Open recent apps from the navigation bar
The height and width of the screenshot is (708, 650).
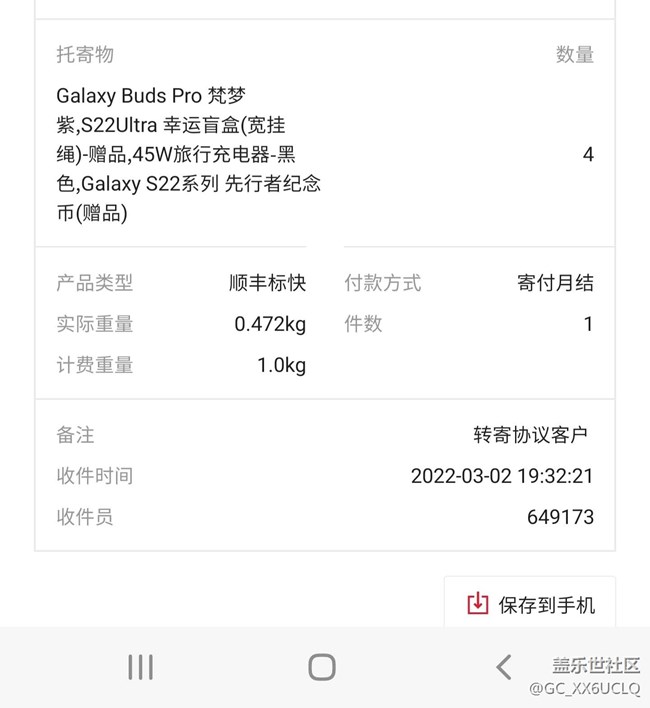pos(140,667)
